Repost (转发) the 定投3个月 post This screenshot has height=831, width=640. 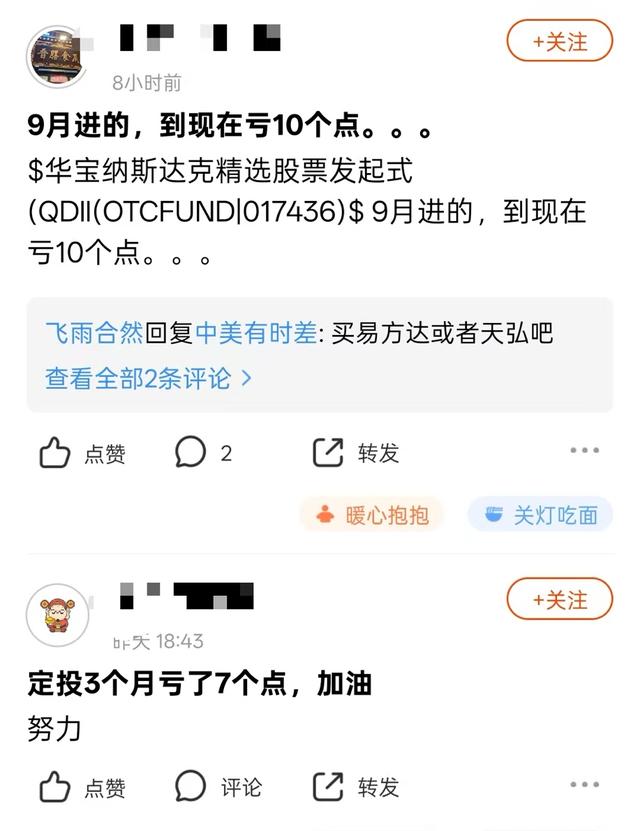[356, 788]
